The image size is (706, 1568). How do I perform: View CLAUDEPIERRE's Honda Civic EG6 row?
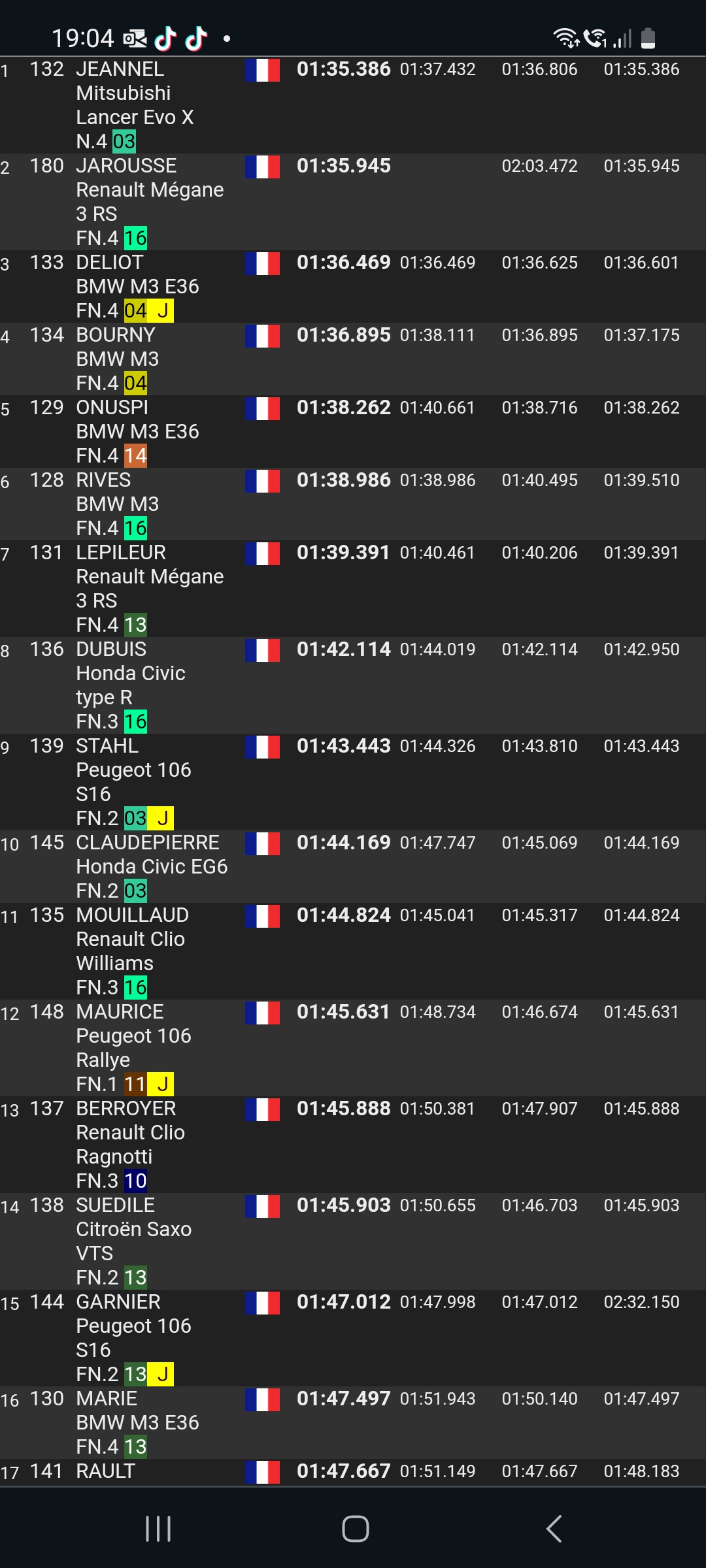[x=353, y=866]
